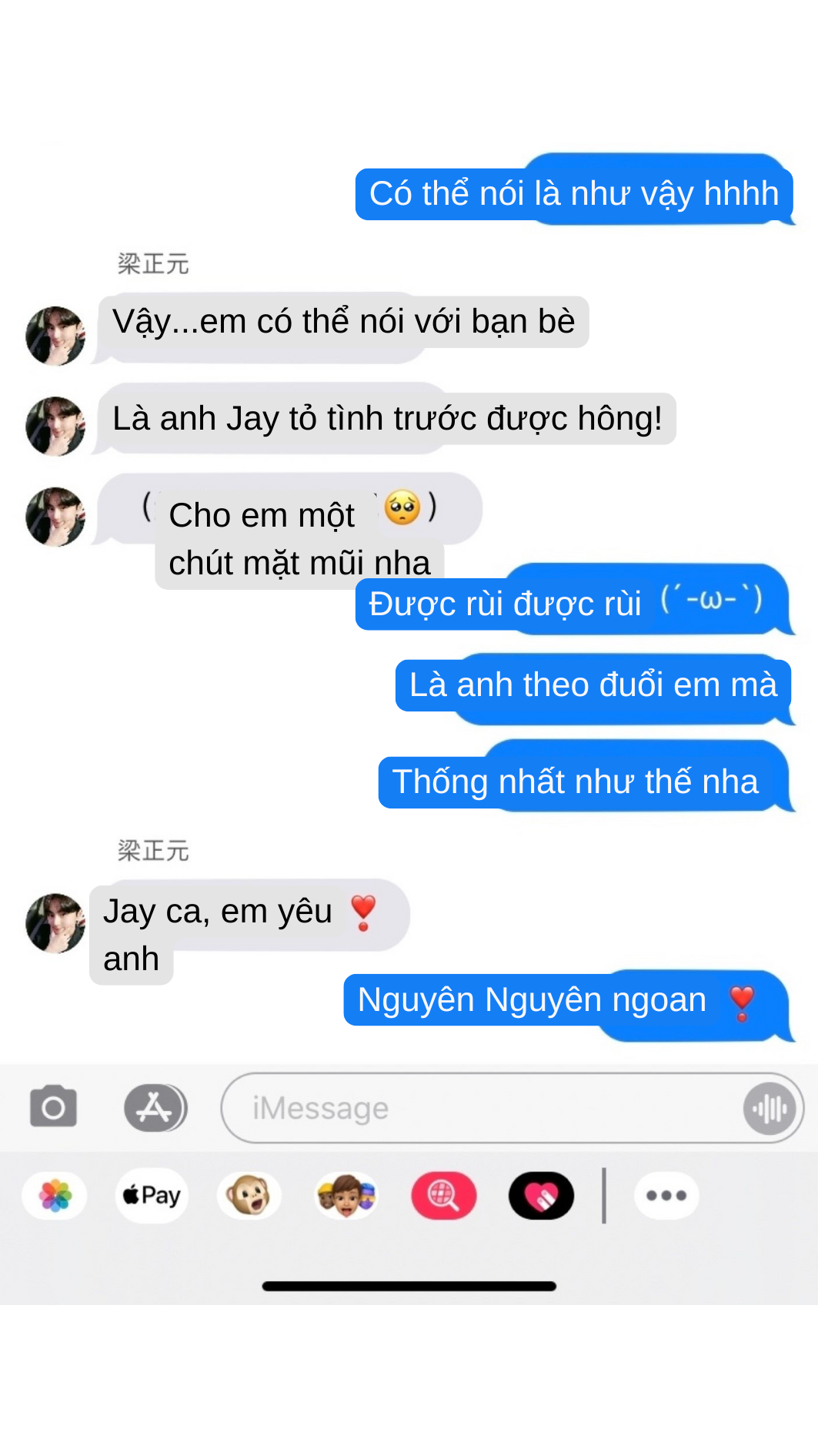Image resolution: width=818 pixels, height=1456 pixels.
Task: Focus the iMessage text field
Action: [481, 1108]
